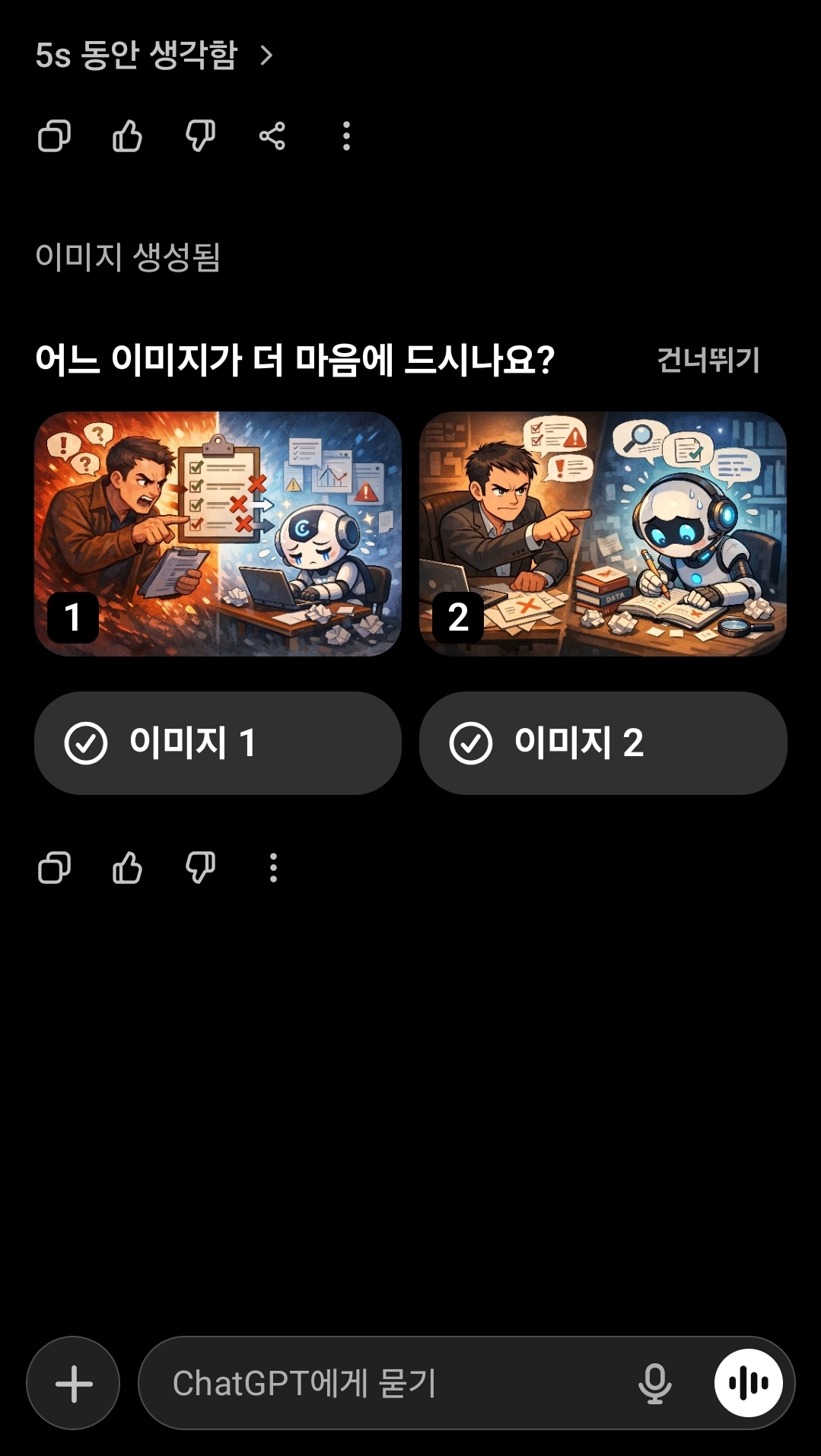Open generated image thumbnail numbered 2
Image resolution: width=821 pixels, height=1456 pixels.
pos(603,533)
